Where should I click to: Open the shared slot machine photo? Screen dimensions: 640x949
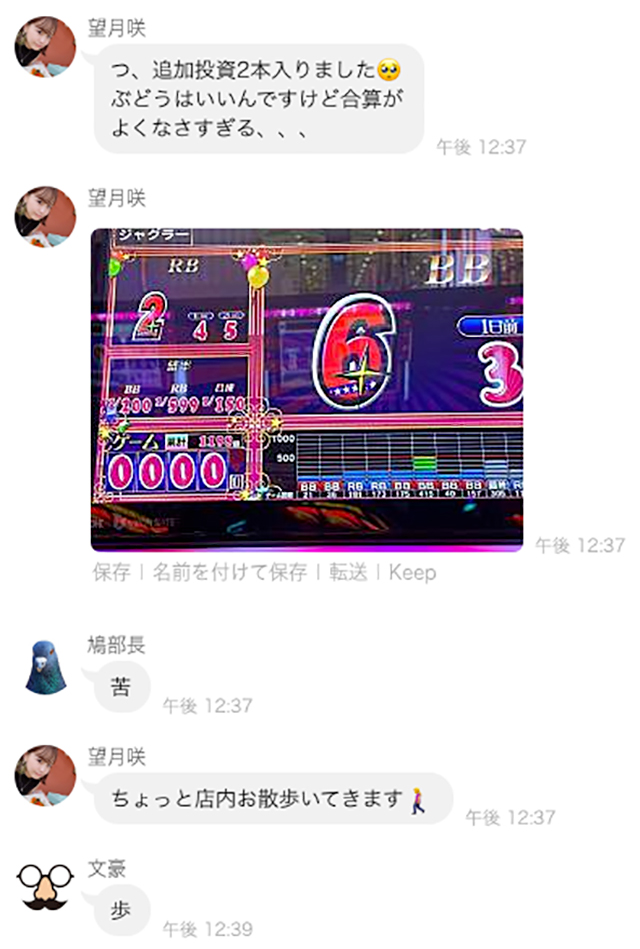click(306, 389)
